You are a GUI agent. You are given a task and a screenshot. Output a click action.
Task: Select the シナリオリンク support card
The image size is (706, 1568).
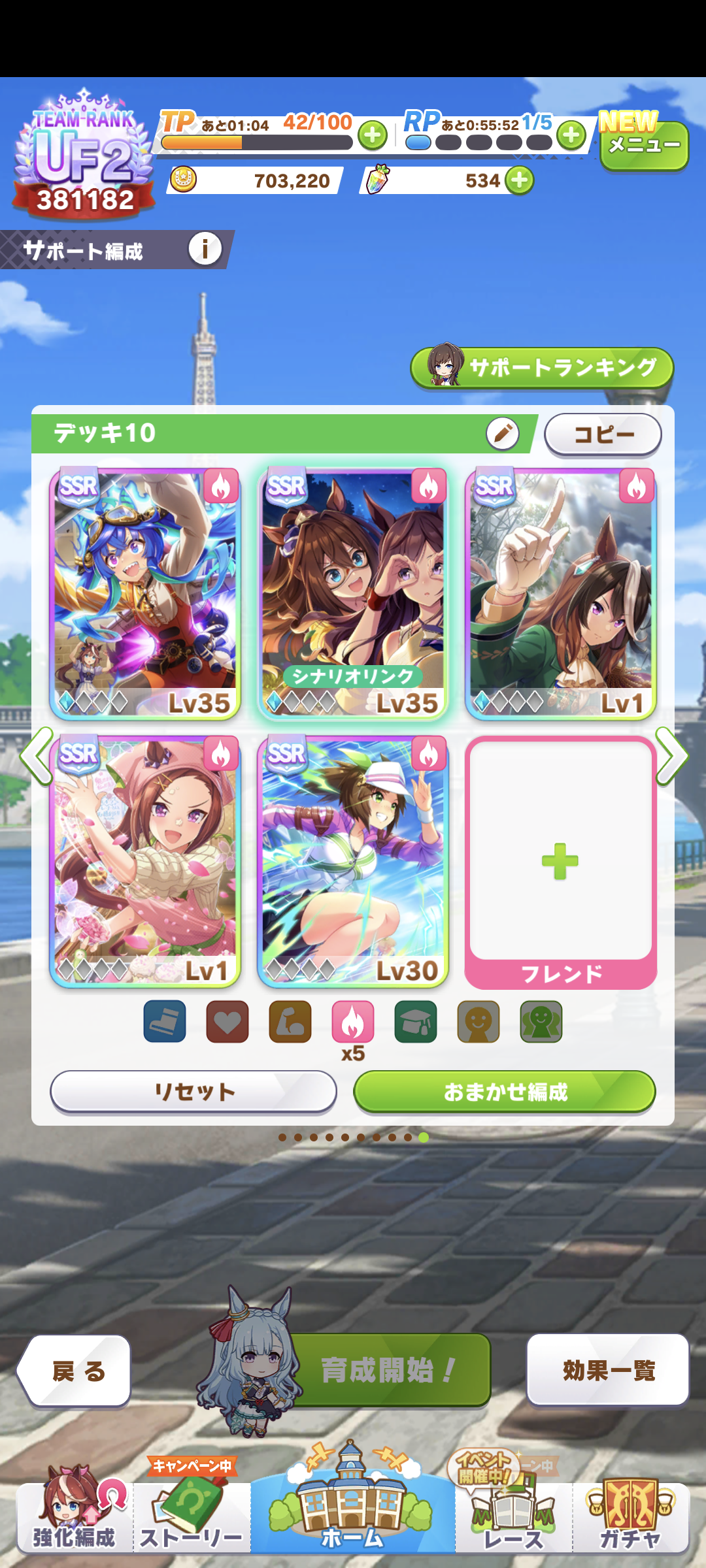click(x=353, y=593)
